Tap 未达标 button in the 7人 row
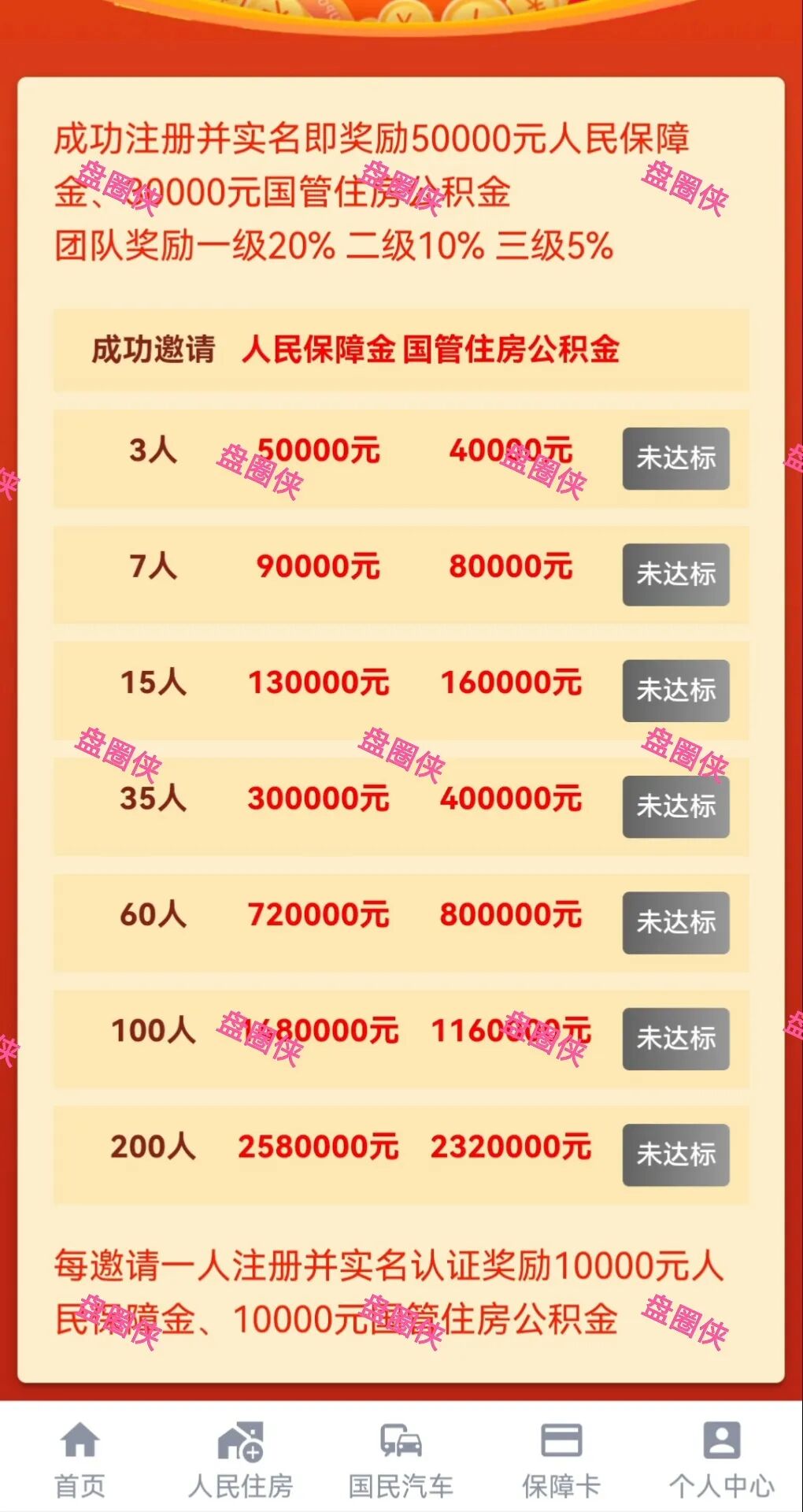Screen dimensions: 803x1512 tap(675, 574)
